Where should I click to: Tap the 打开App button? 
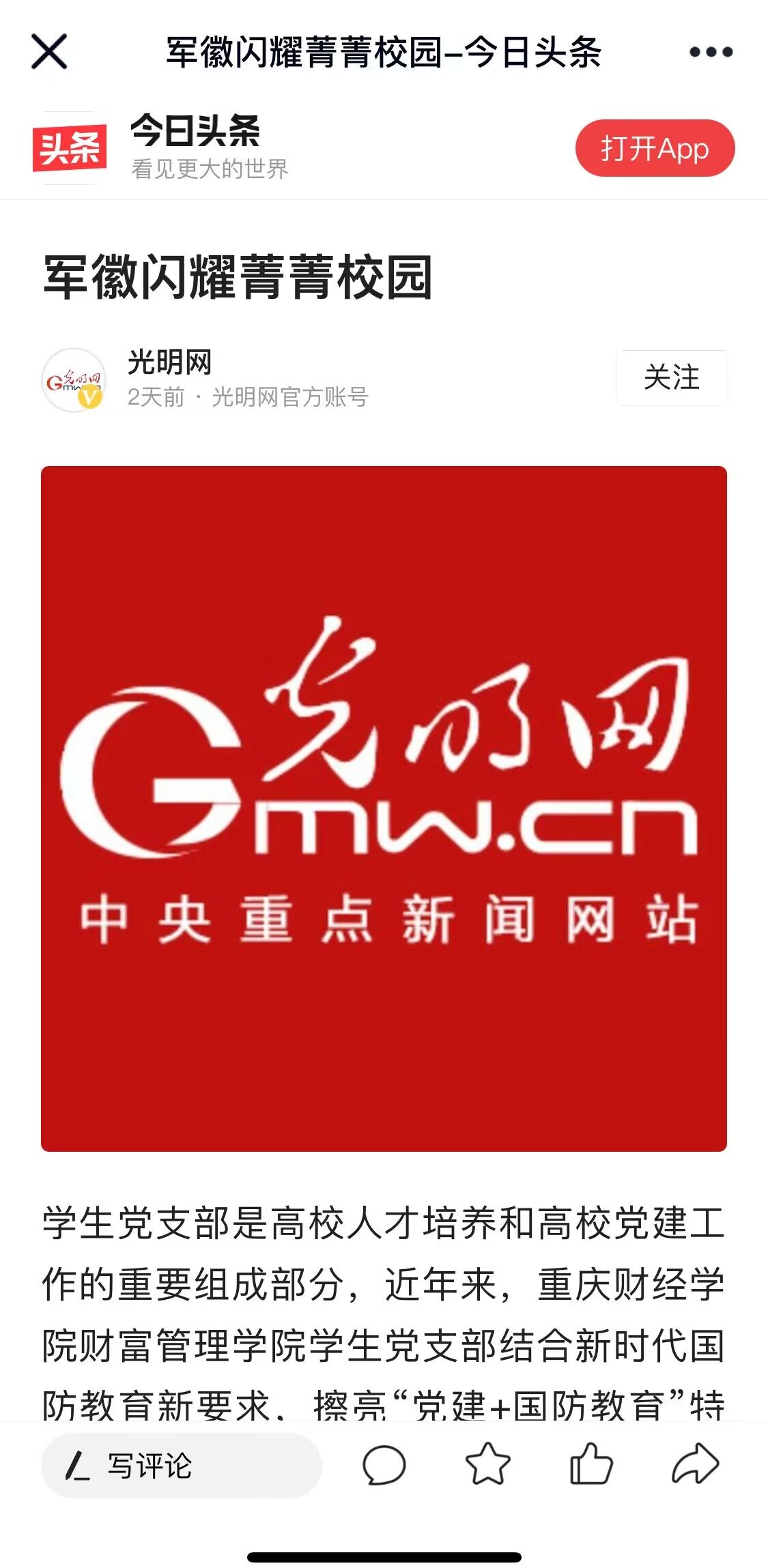pos(654,148)
